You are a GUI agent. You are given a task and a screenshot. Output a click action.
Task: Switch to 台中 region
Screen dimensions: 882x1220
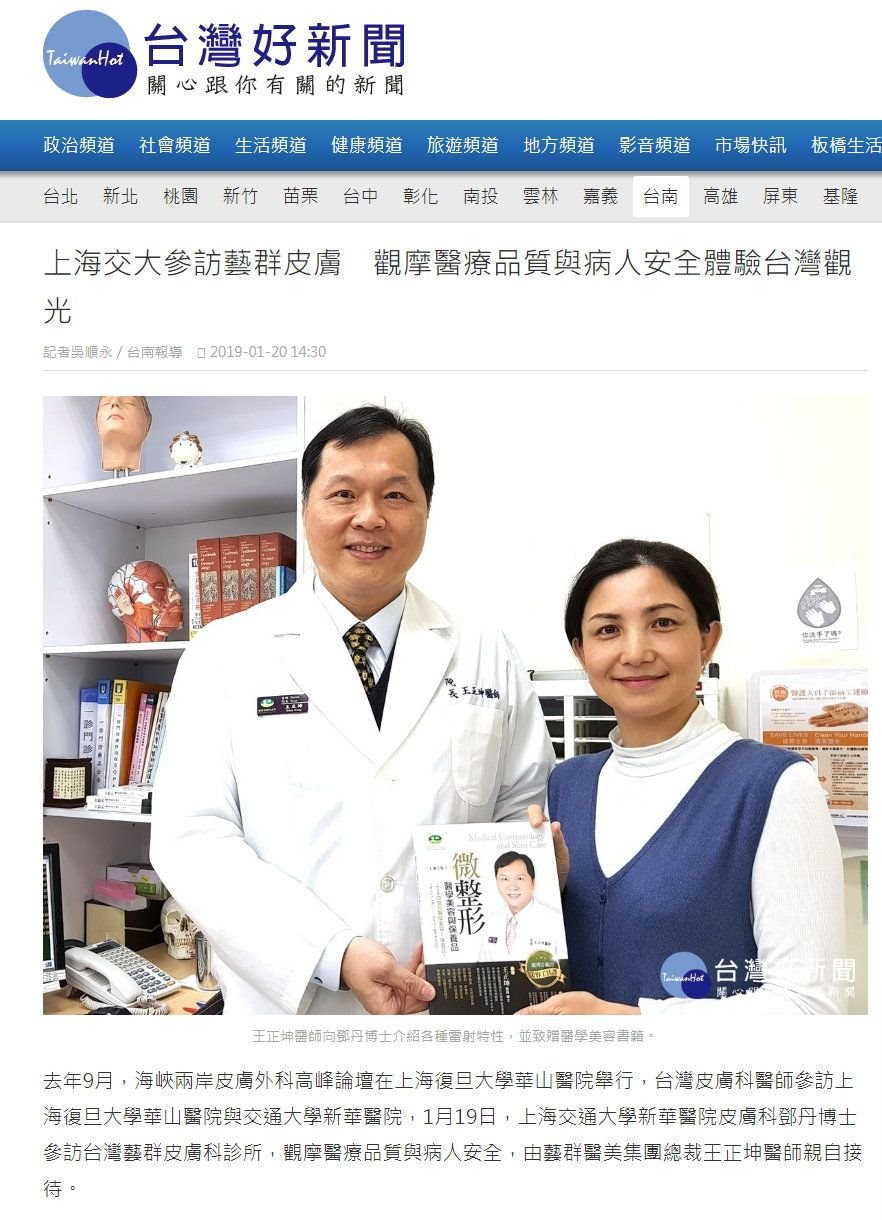[361, 196]
